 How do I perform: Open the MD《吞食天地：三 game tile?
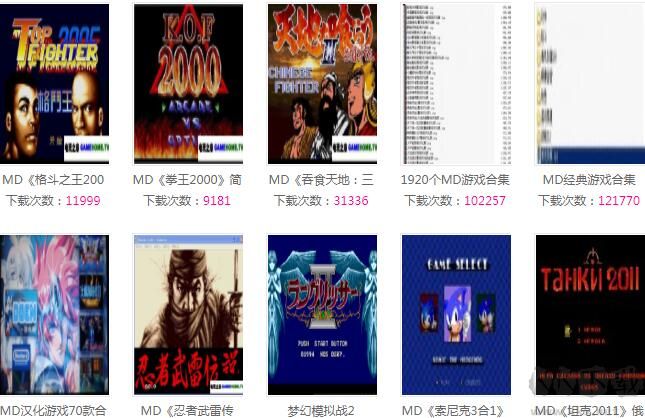click(321, 84)
